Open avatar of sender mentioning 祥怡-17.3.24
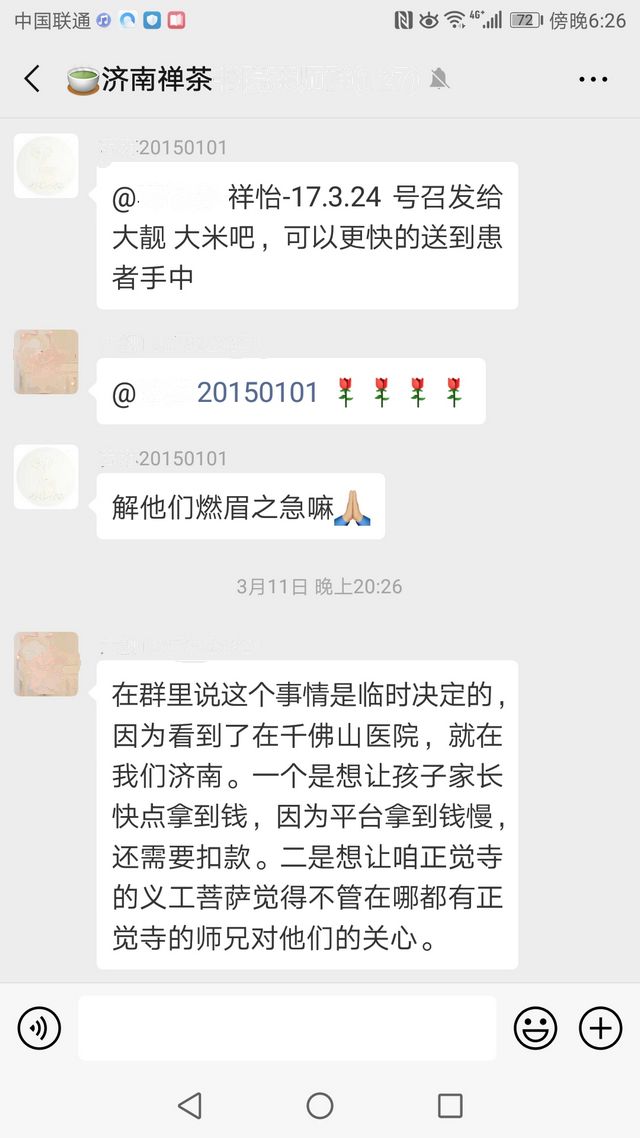Image resolution: width=640 pixels, height=1138 pixels. [46, 166]
